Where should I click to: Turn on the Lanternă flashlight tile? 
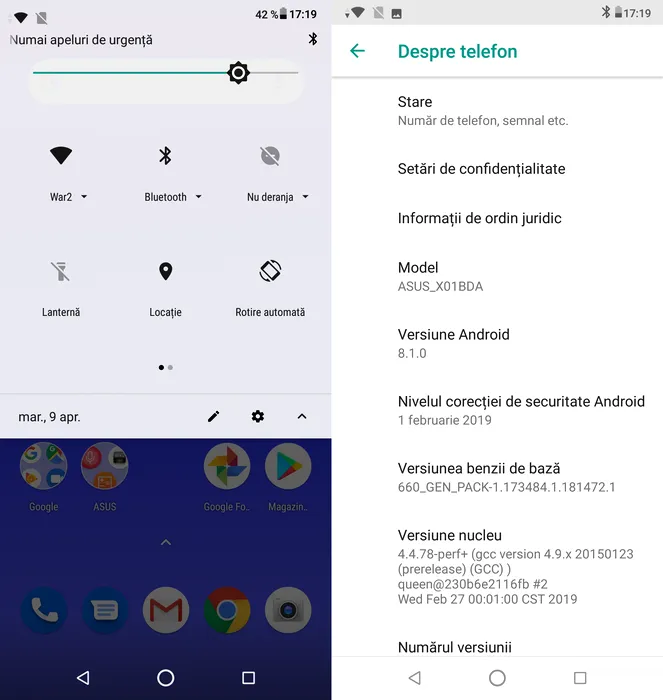pos(61,271)
